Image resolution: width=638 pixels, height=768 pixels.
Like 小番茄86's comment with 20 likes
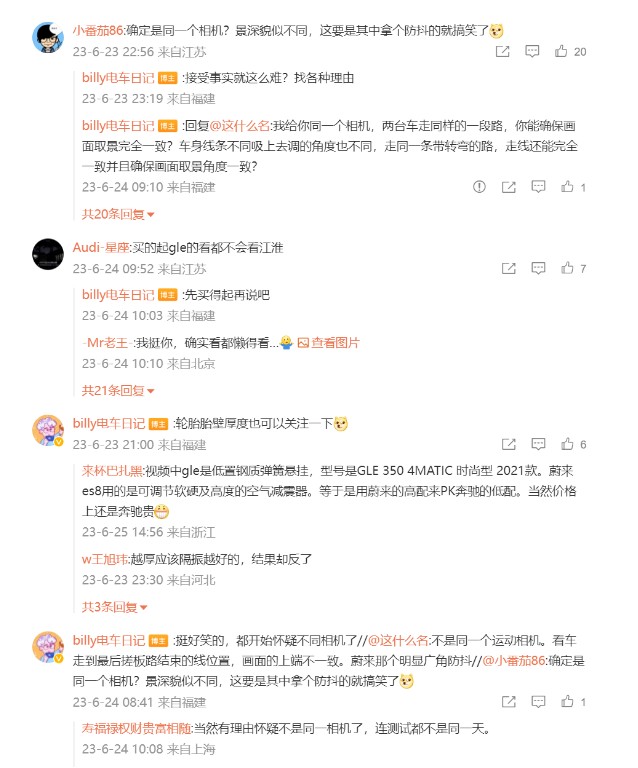[567, 51]
